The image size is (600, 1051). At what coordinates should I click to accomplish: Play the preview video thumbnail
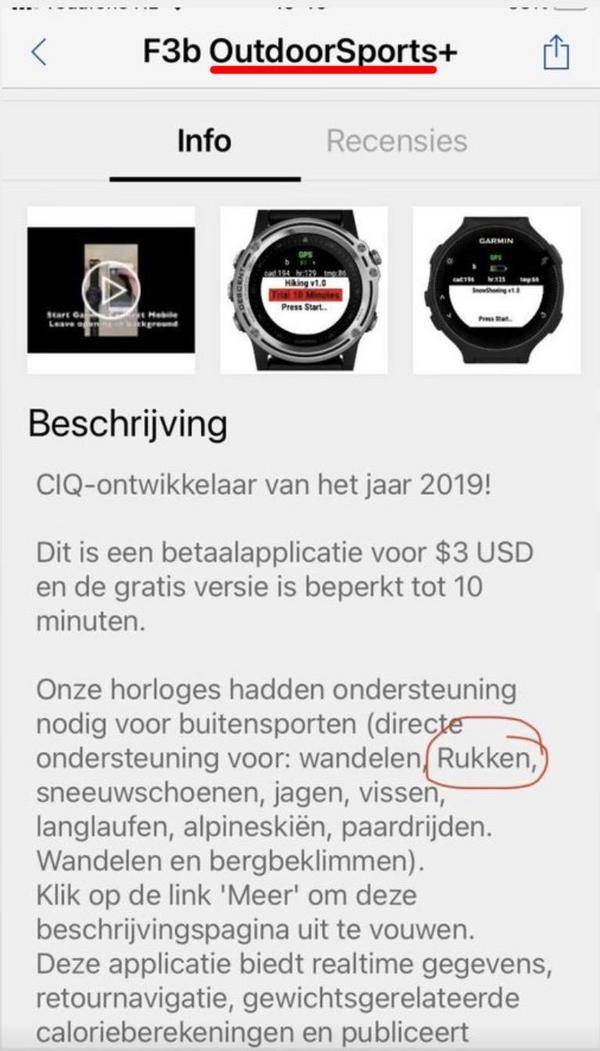pyautogui.click(x=111, y=290)
